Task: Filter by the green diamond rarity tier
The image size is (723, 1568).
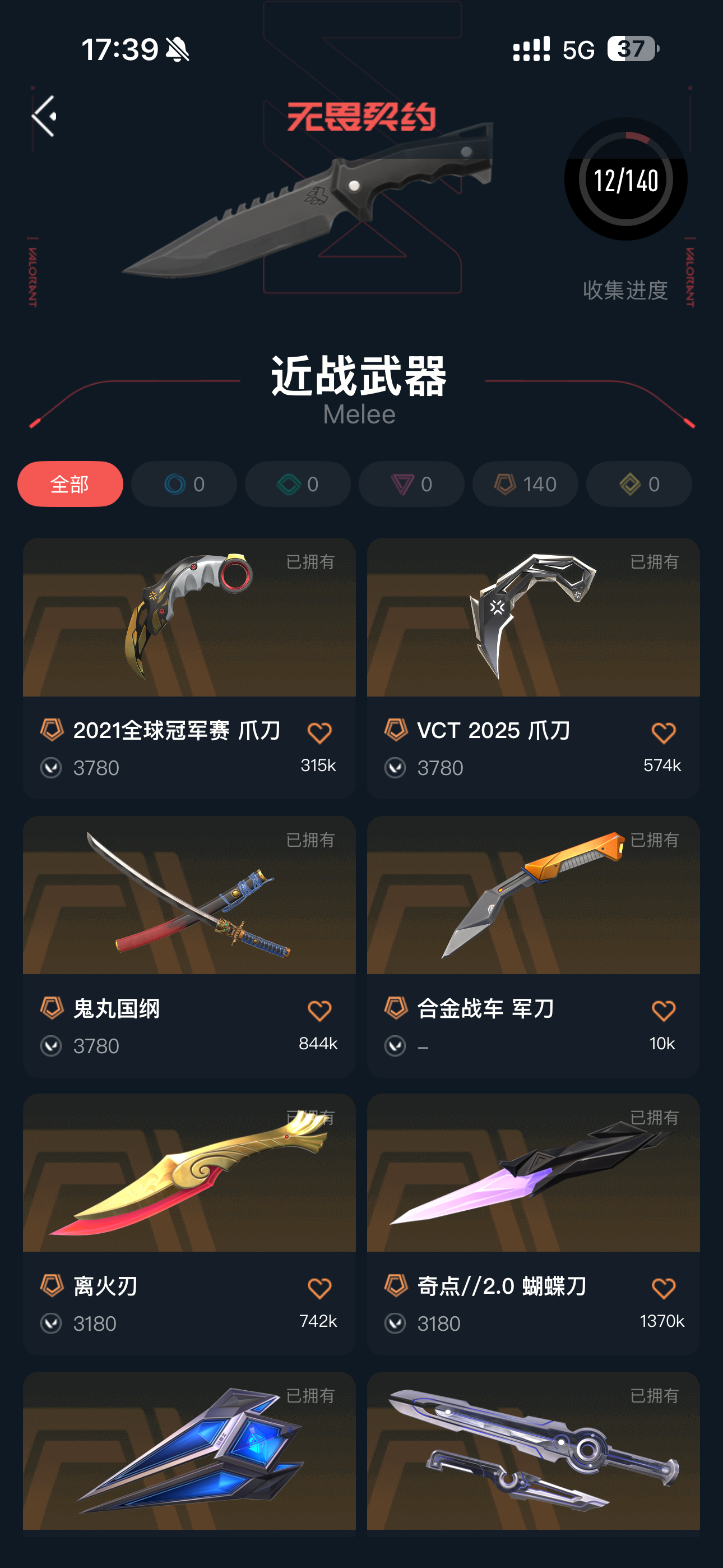Action: pyautogui.click(x=298, y=484)
